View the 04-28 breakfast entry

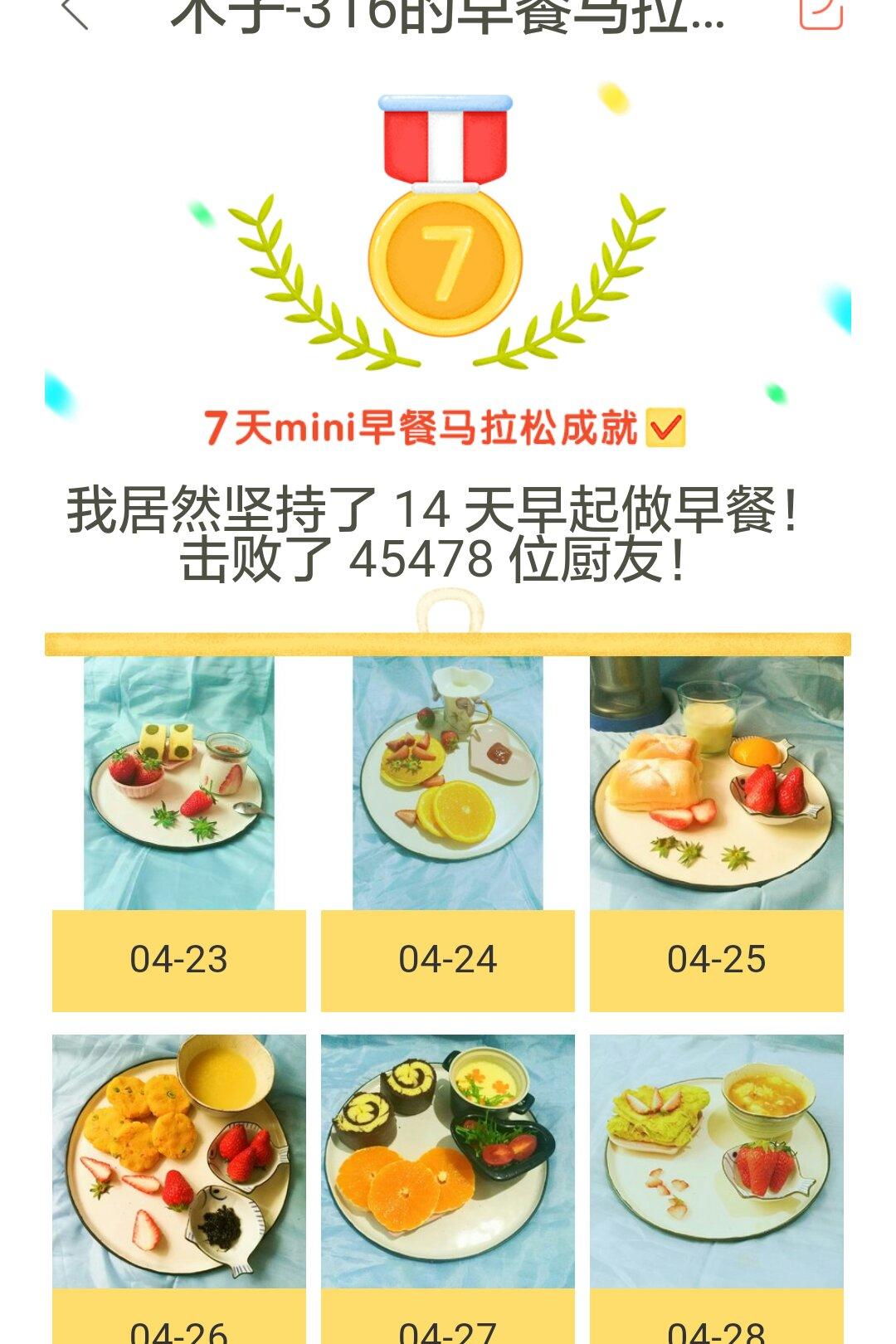click(x=717, y=1161)
